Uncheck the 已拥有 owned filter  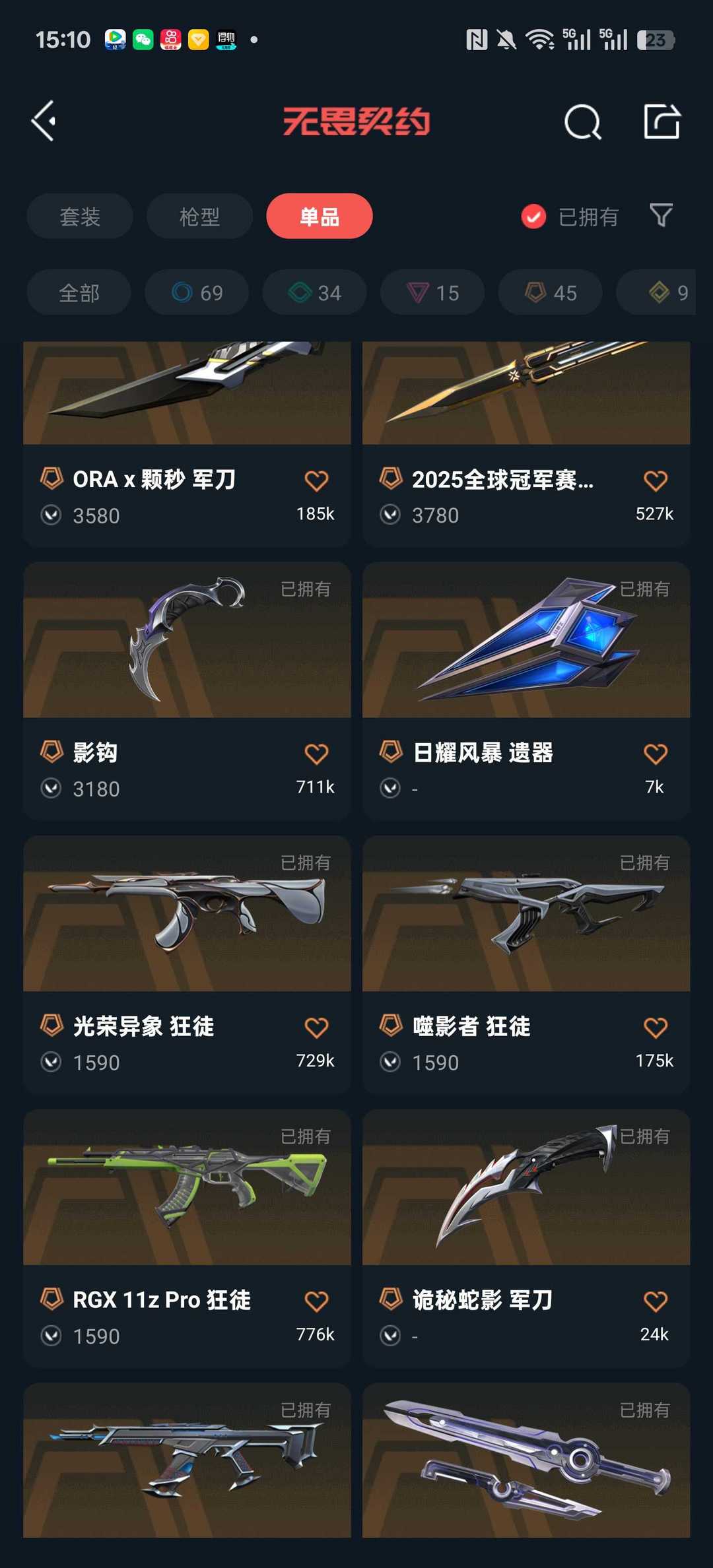tap(533, 216)
